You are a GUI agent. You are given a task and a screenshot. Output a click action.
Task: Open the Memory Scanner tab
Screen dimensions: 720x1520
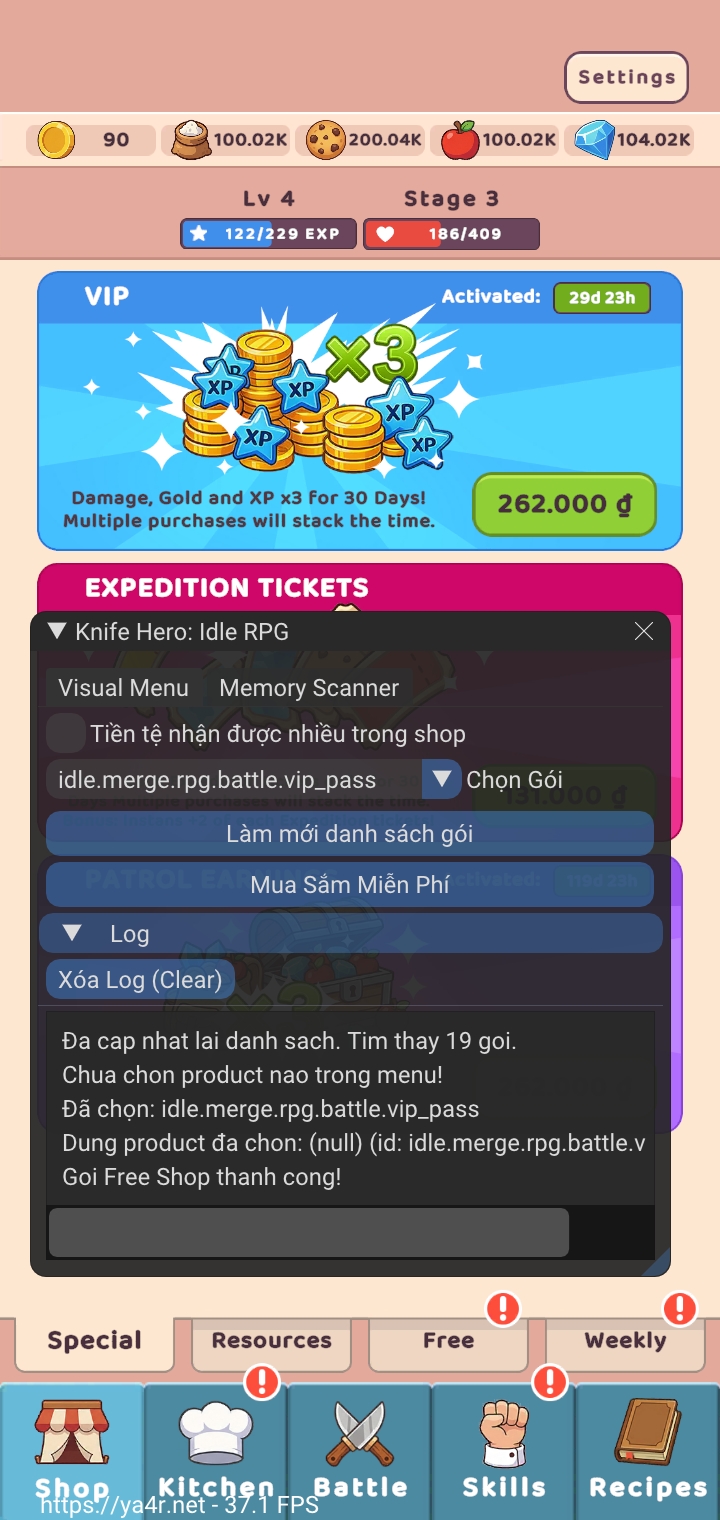click(x=308, y=688)
